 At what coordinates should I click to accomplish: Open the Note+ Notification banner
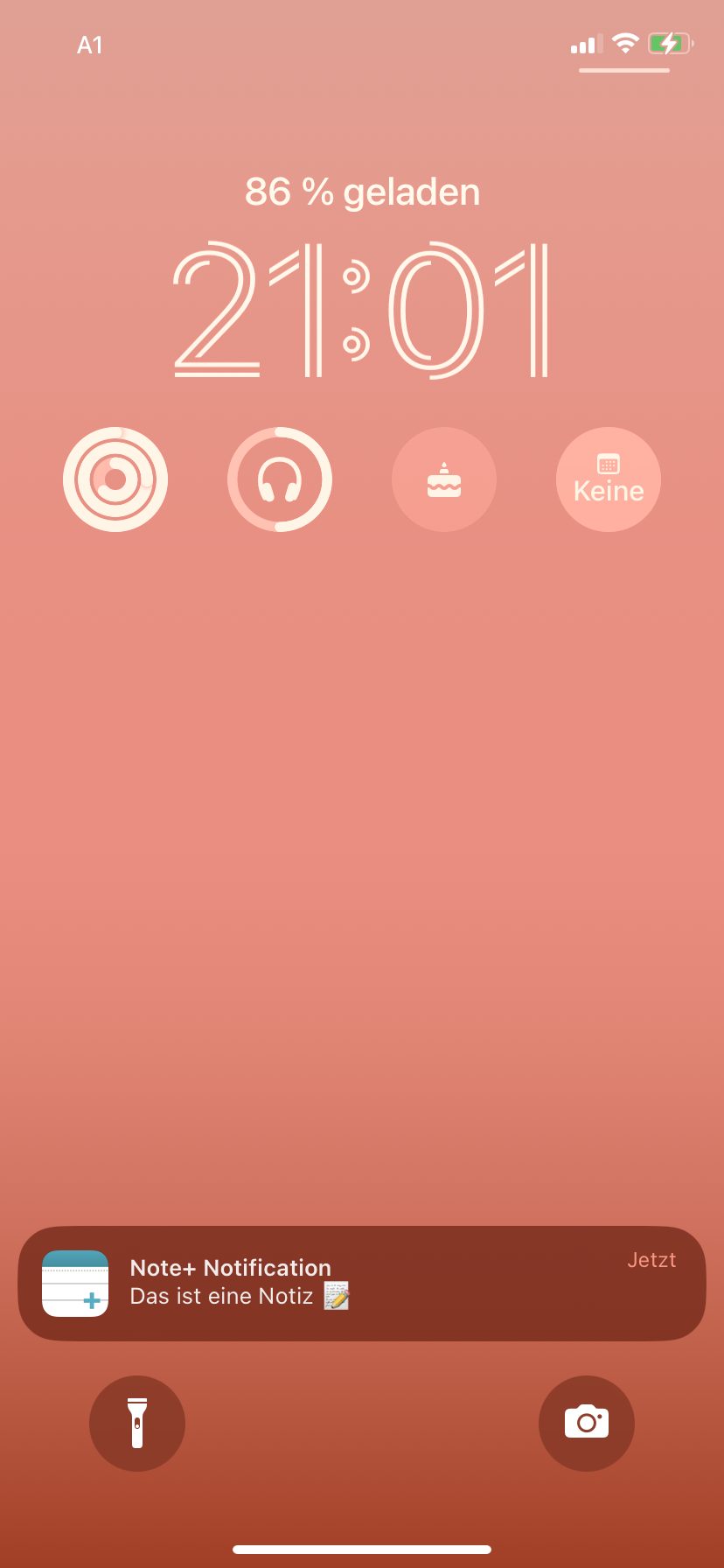pos(362,1283)
